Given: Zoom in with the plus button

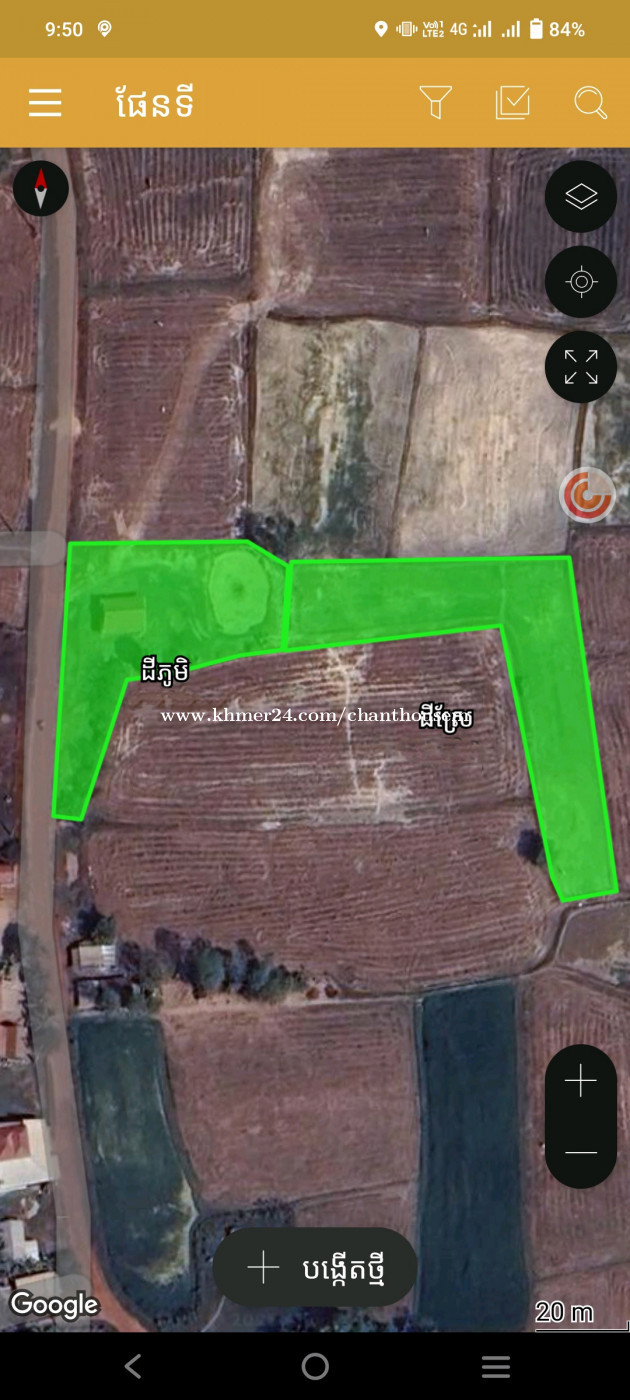Looking at the screenshot, I should click(x=581, y=1081).
